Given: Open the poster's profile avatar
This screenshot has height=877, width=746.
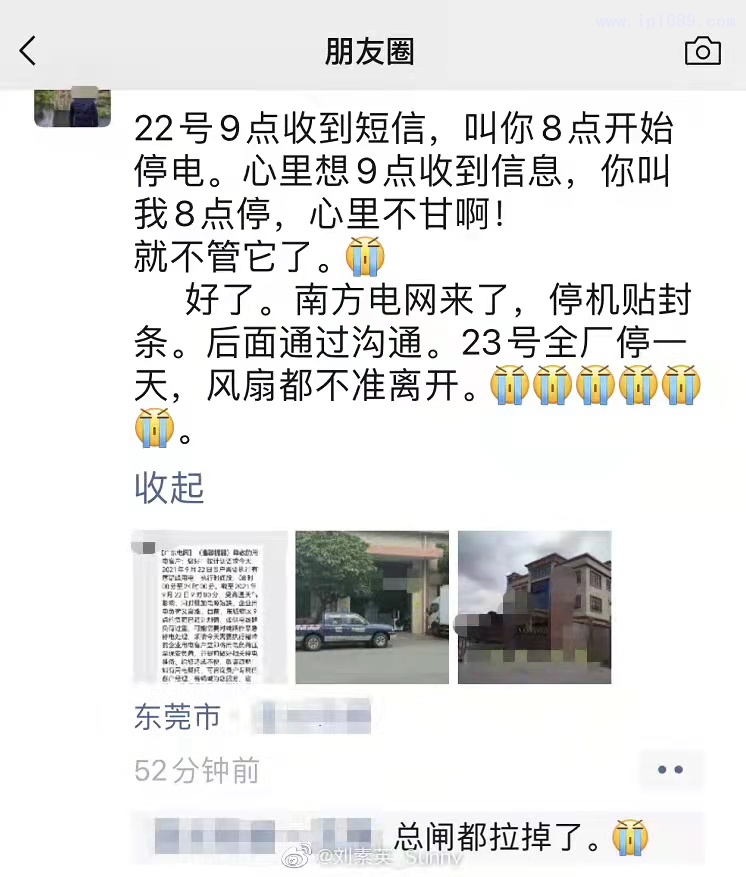Looking at the screenshot, I should pos(72,107).
